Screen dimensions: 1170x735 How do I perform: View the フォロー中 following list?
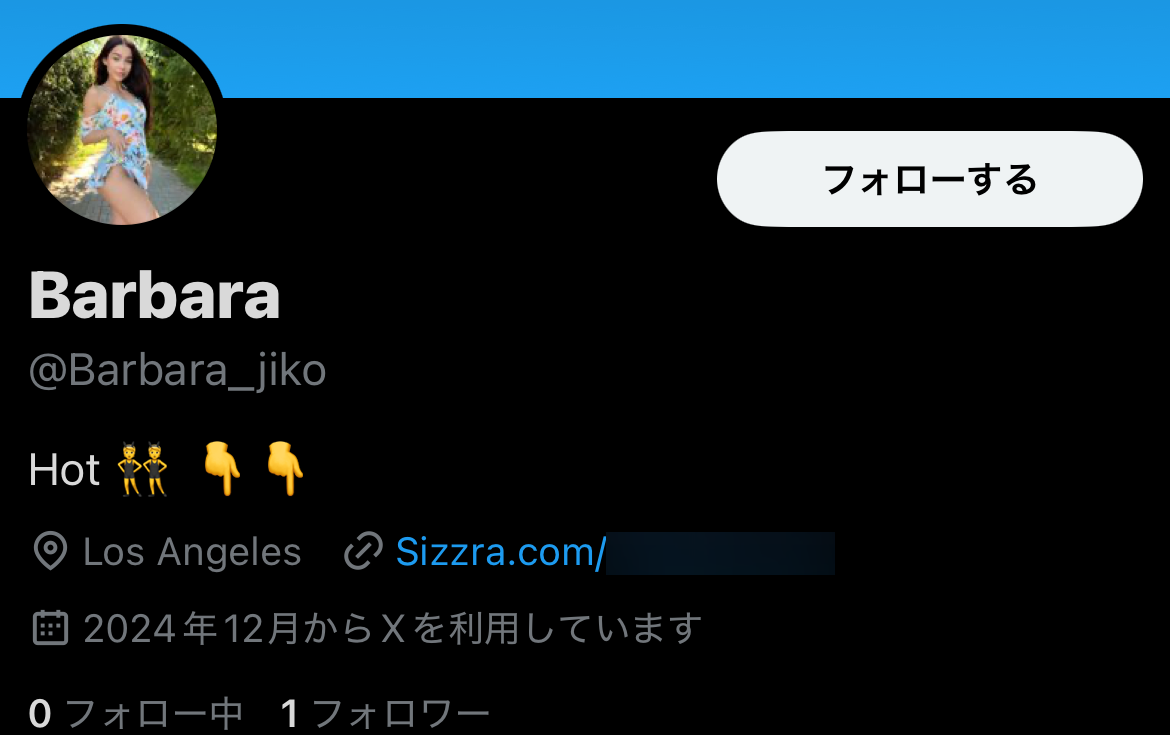click(136, 714)
